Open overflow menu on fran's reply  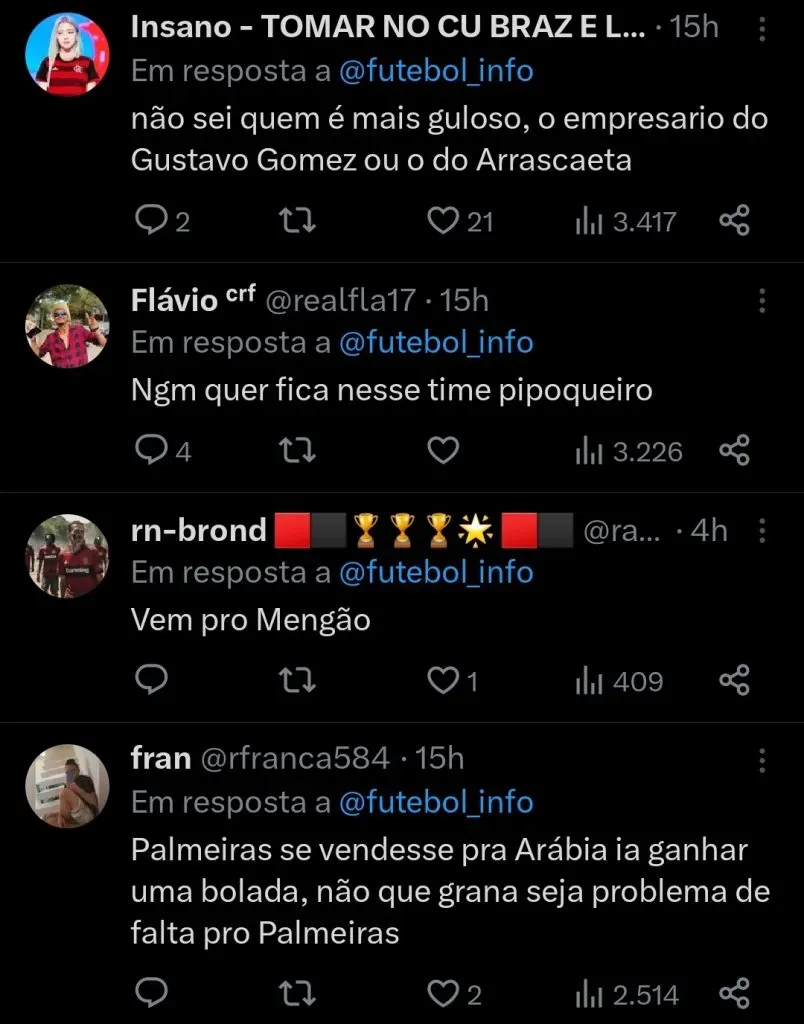pyautogui.click(x=762, y=758)
